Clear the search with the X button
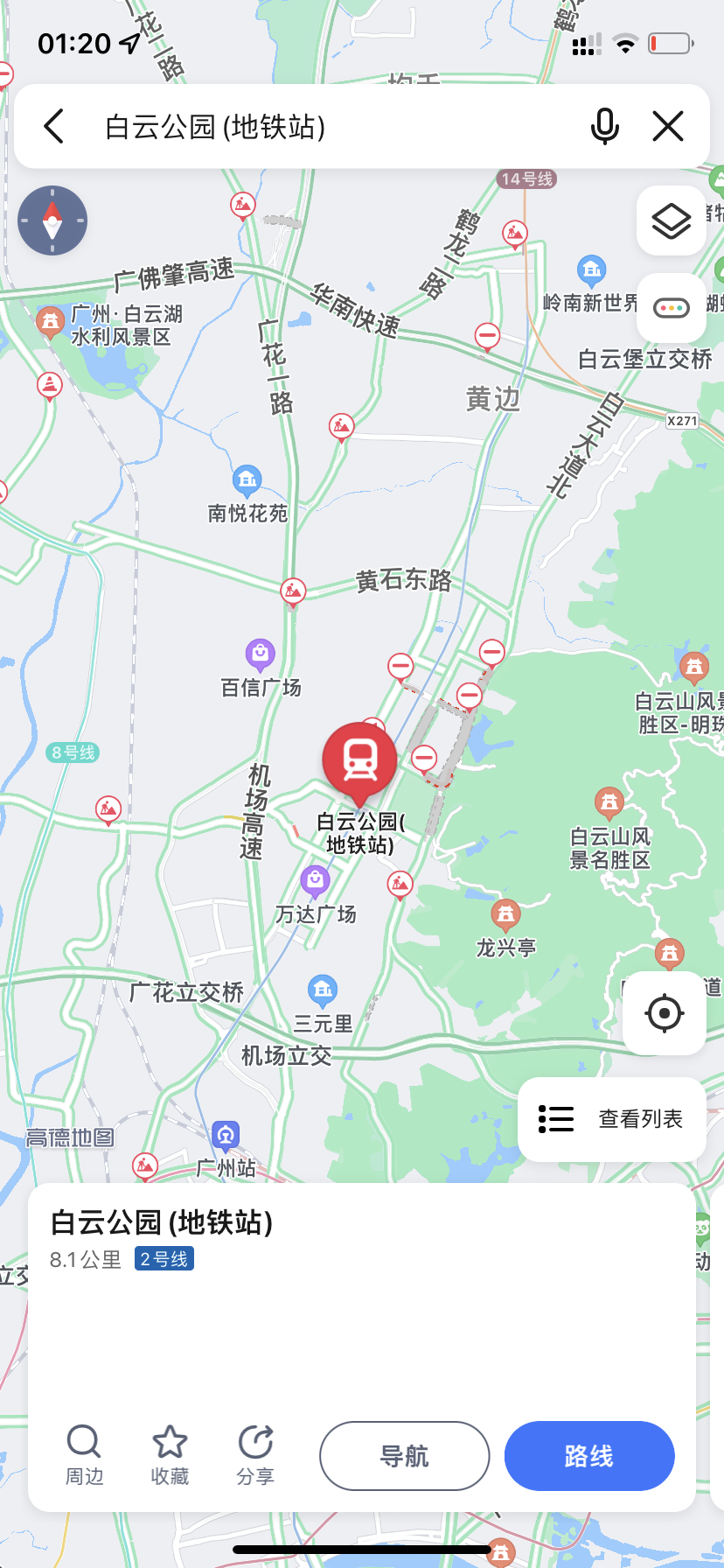724x1568 pixels. point(668,127)
